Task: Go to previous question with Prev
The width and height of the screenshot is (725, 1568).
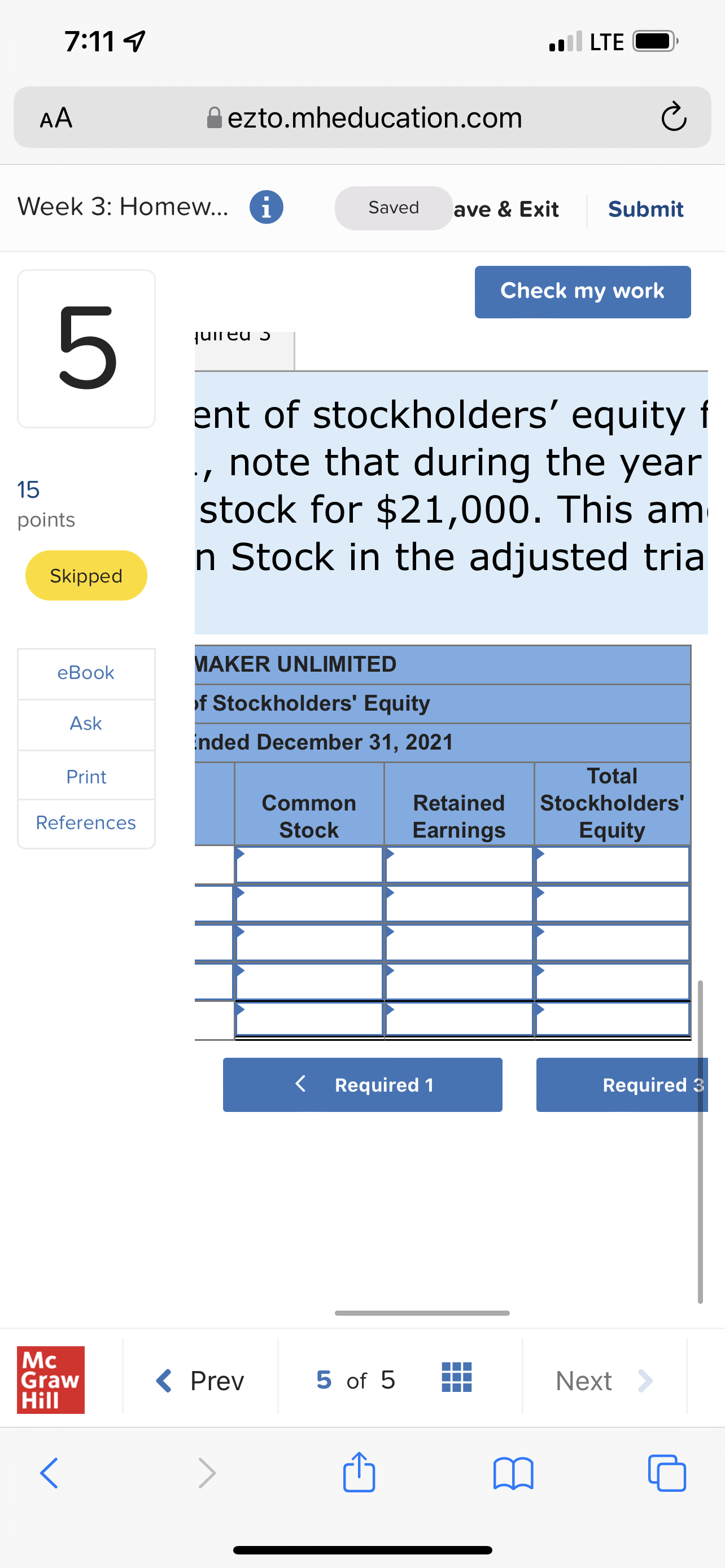Action: click(200, 1381)
